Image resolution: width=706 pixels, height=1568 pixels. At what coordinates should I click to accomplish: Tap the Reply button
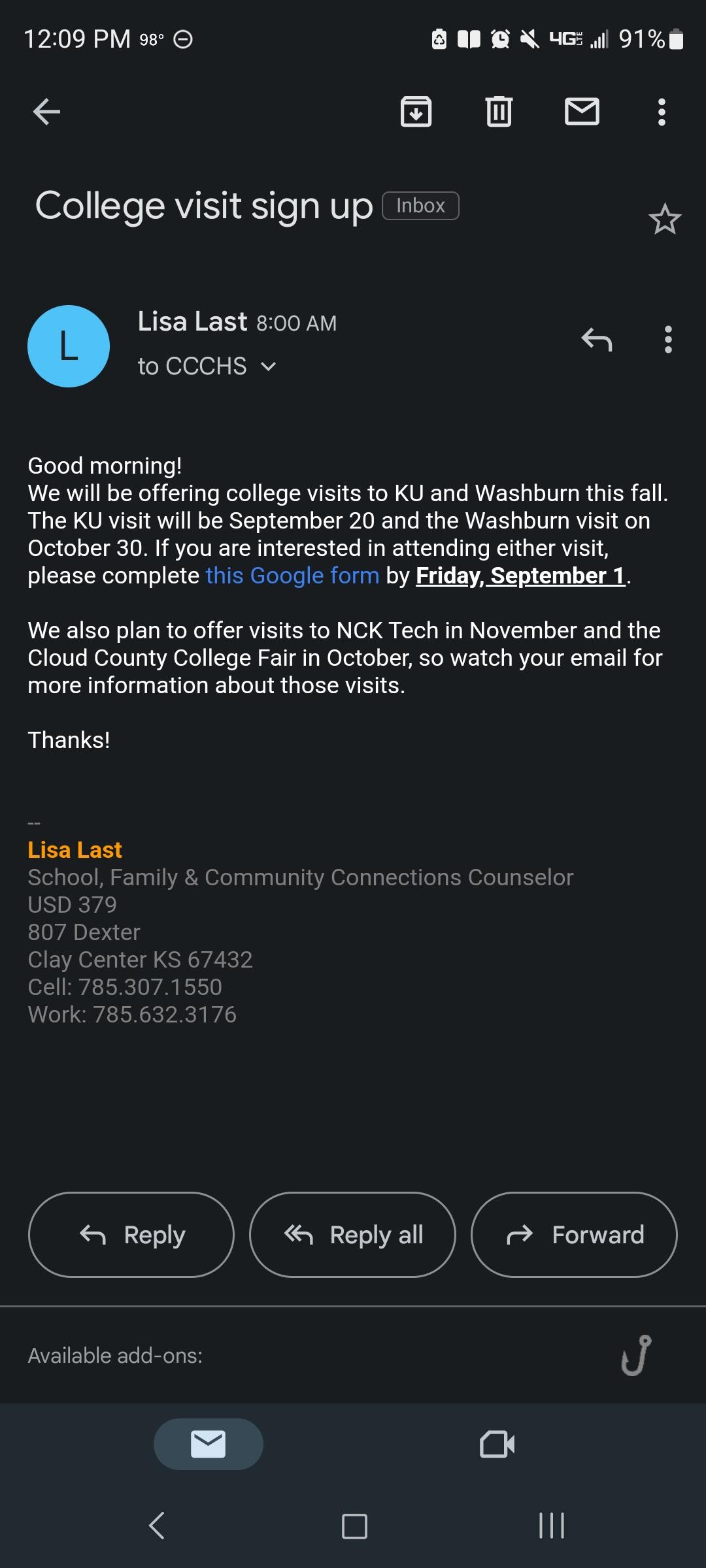click(x=131, y=1235)
